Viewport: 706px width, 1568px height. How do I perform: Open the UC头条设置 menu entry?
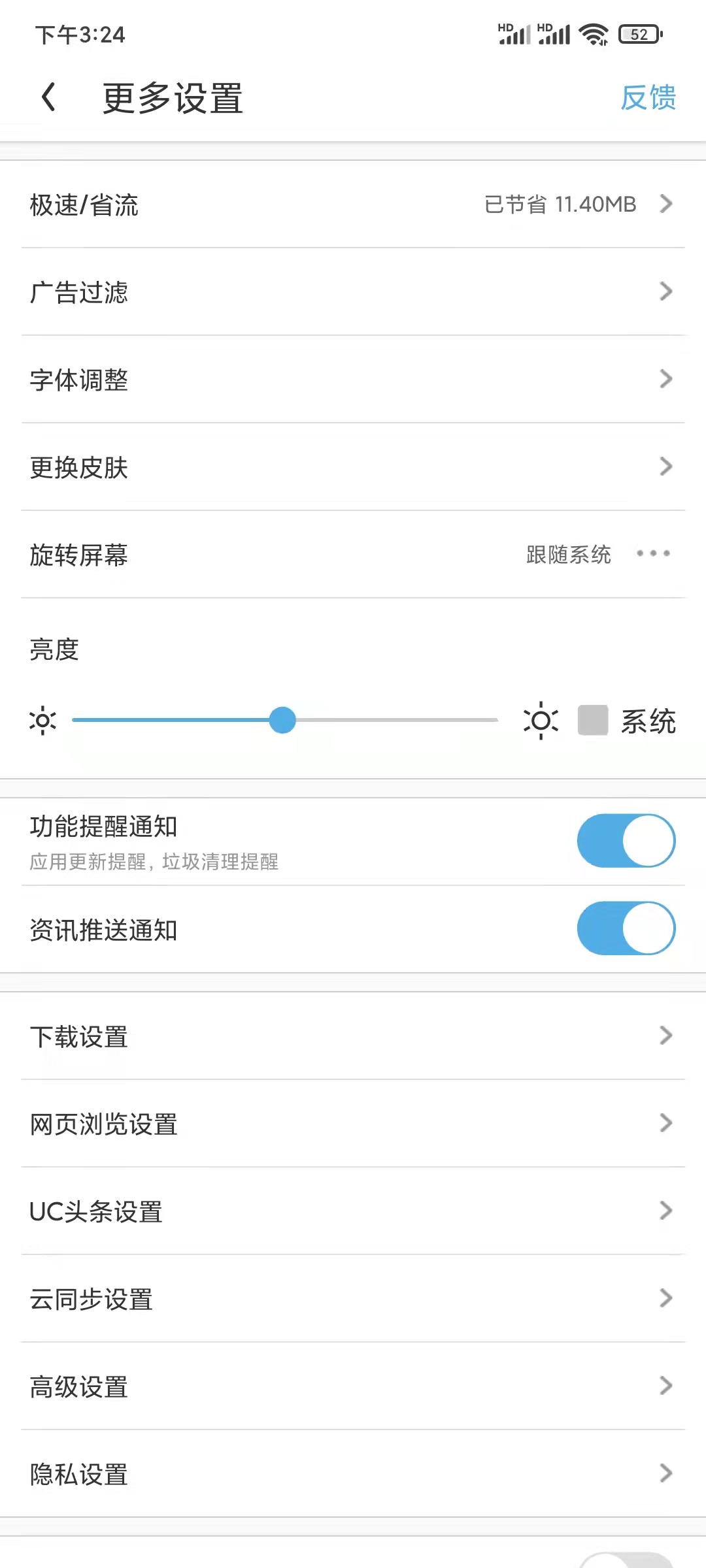(353, 1212)
